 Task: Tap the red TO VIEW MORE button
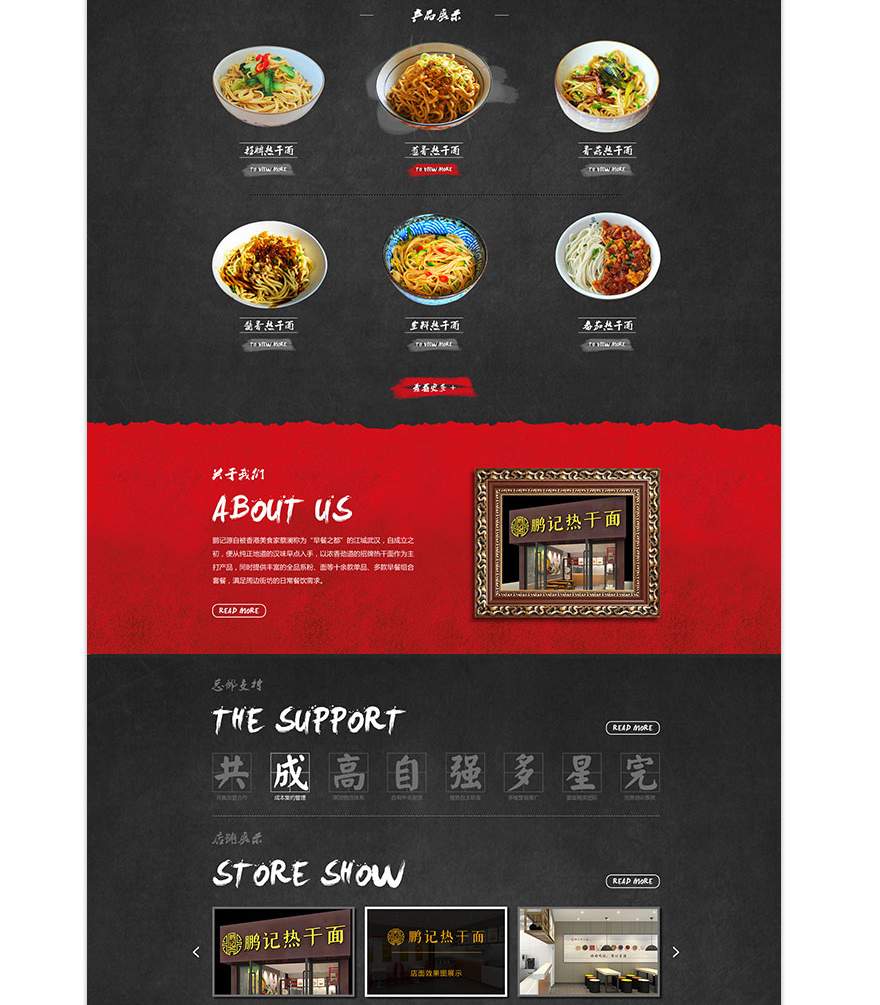tap(434, 170)
